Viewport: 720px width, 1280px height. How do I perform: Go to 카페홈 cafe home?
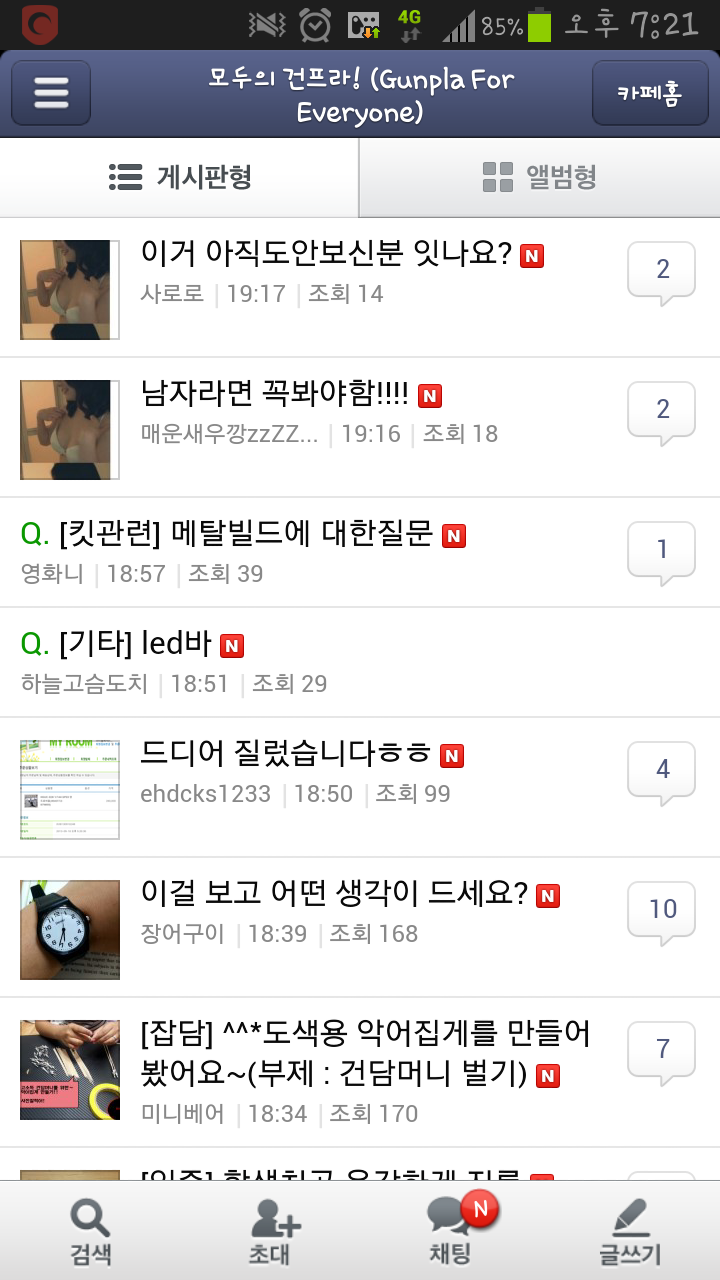point(650,93)
